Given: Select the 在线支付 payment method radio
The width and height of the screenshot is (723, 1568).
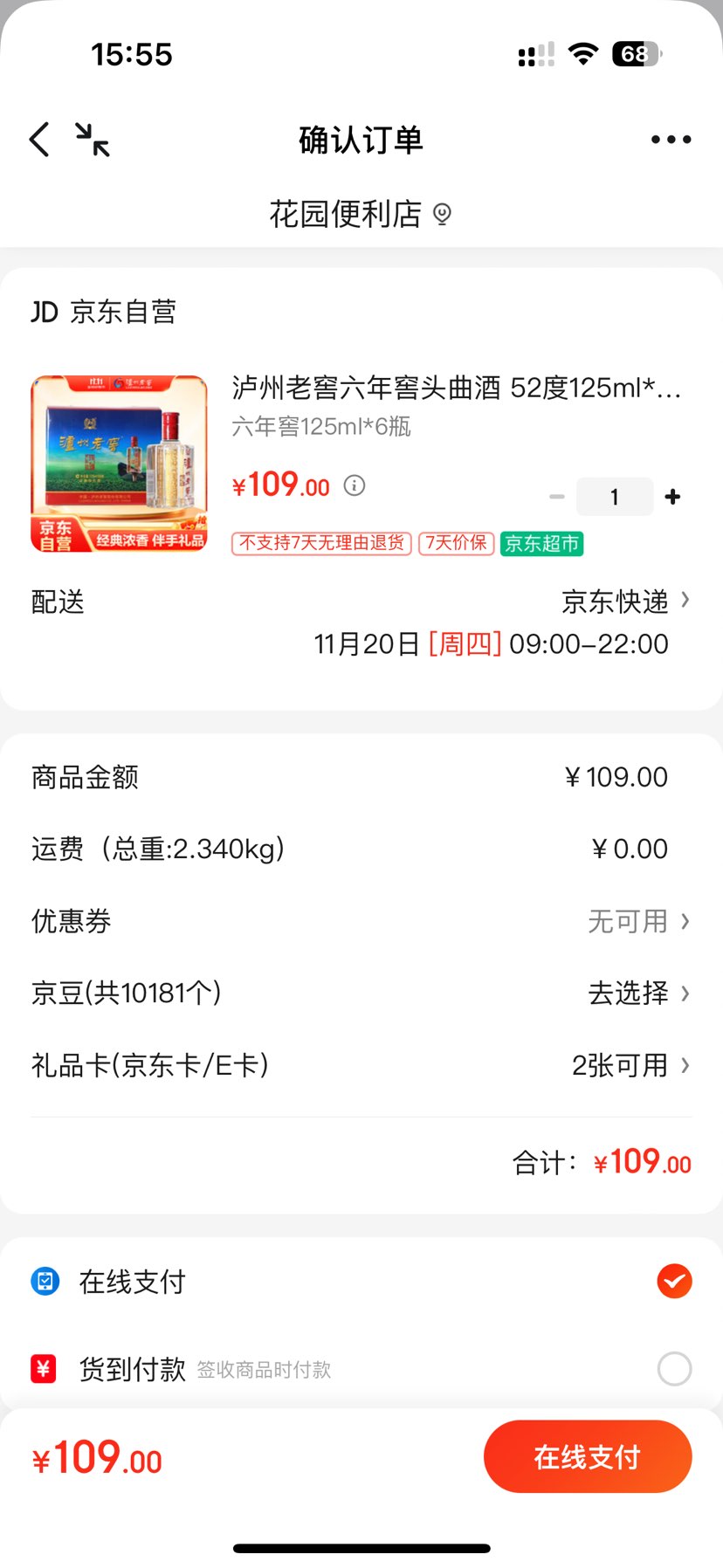Looking at the screenshot, I should (x=131, y=1281).
